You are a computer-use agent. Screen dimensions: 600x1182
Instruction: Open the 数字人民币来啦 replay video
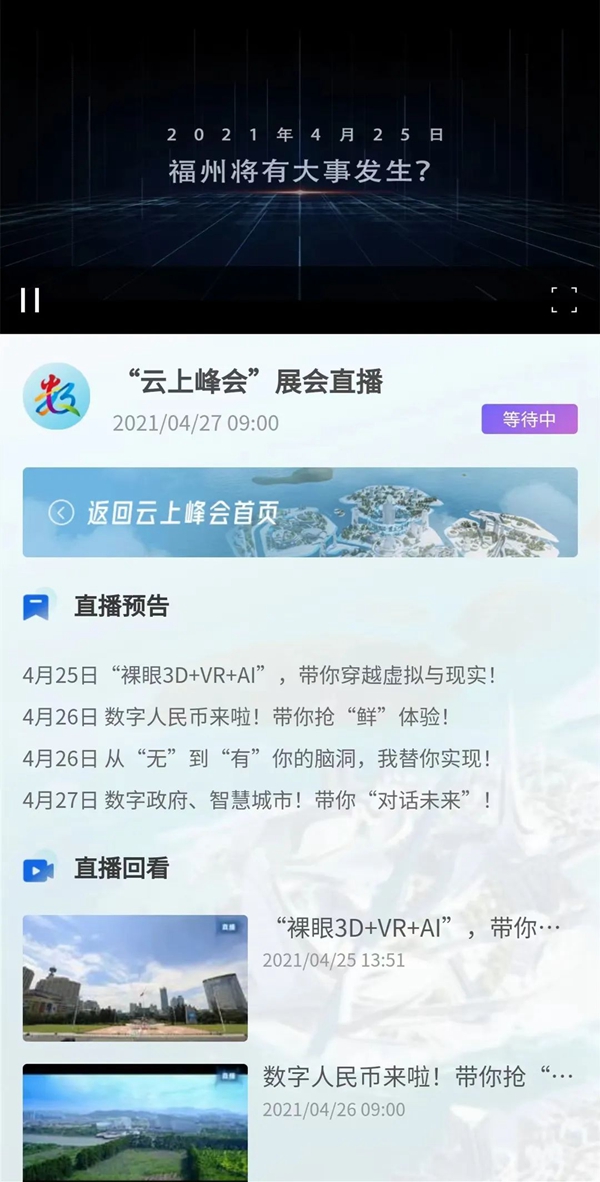point(135,1120)
